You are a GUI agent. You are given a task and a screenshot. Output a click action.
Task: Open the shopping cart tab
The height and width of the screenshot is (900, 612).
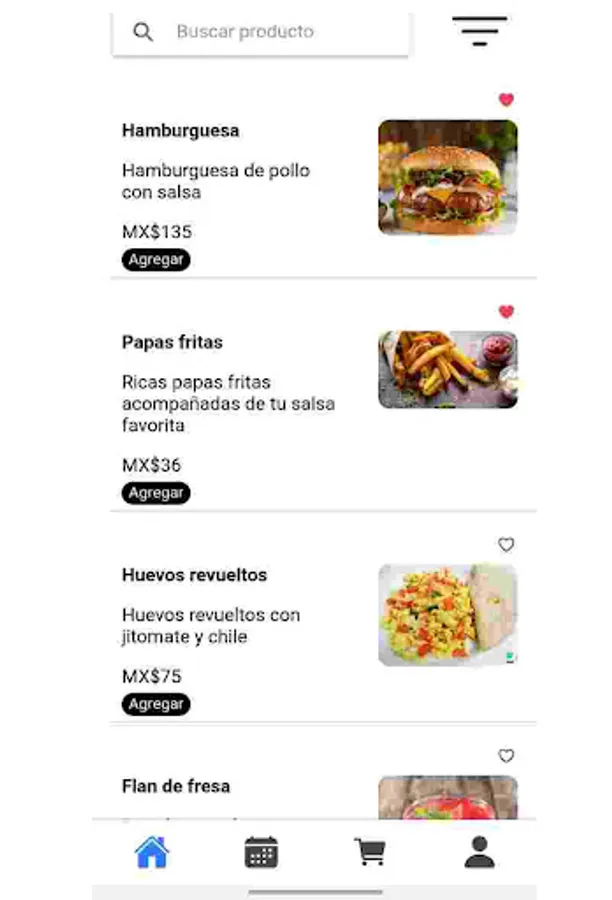click(370, 852)
